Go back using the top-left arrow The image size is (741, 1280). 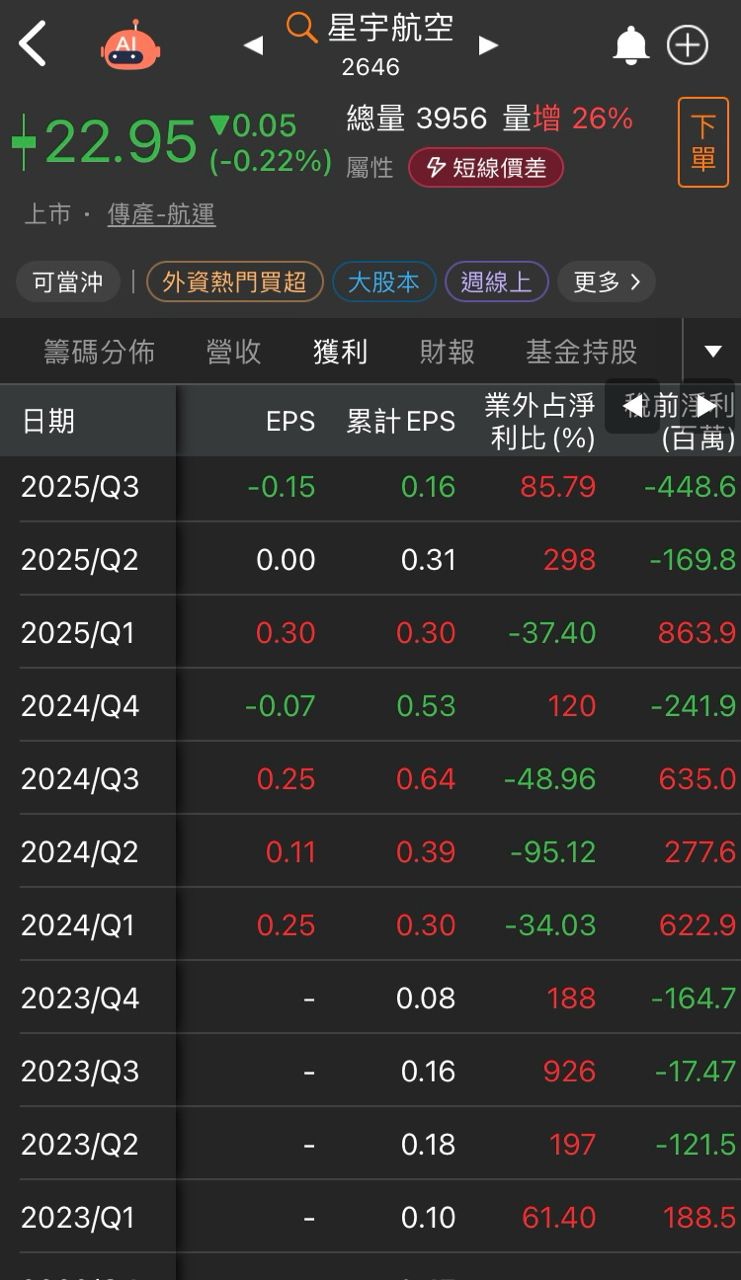[33, 45]
